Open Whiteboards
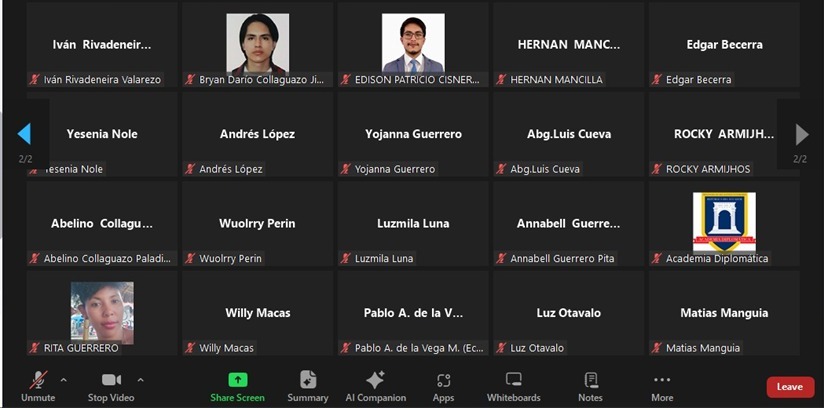Screen dimensions: 824x408 click(x=513, y=385)
